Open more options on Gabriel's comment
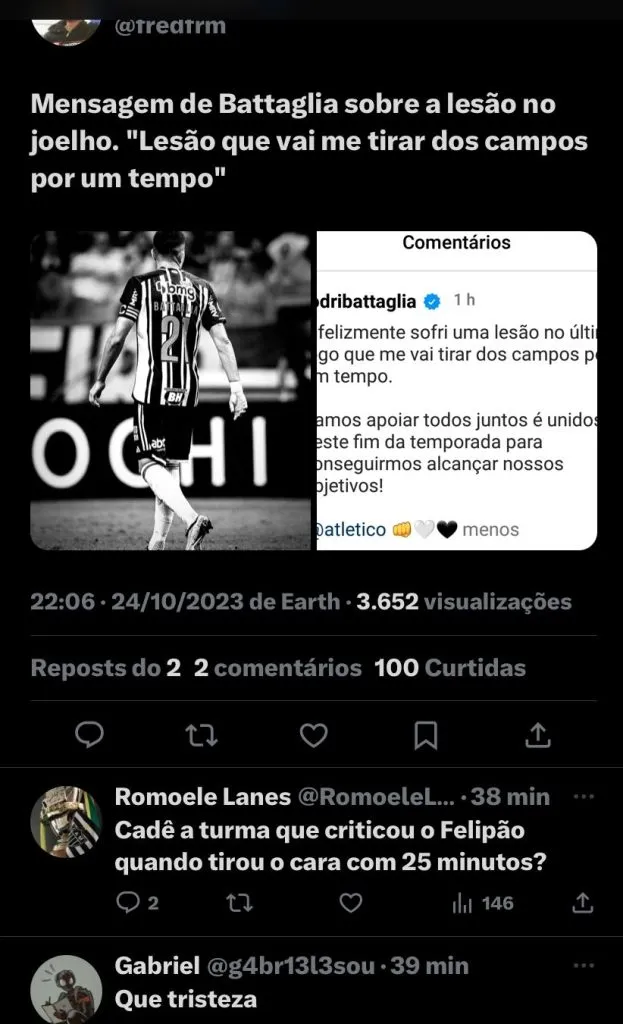Viewport: 623px width, 1024px height. [x=582, y=966]
